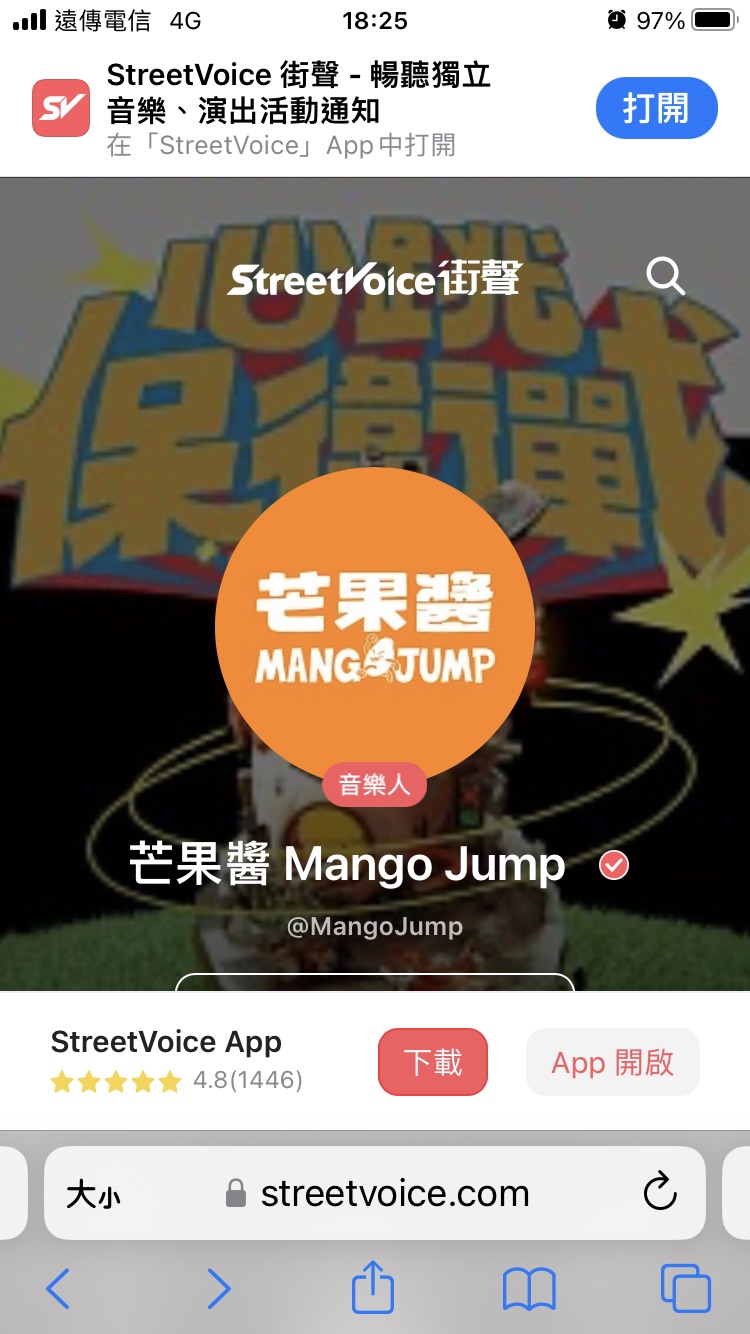Open the 芒果醬 Mango Jump profile avatar
Viewport: 750px width, 1334px height.
coord(374,627)
